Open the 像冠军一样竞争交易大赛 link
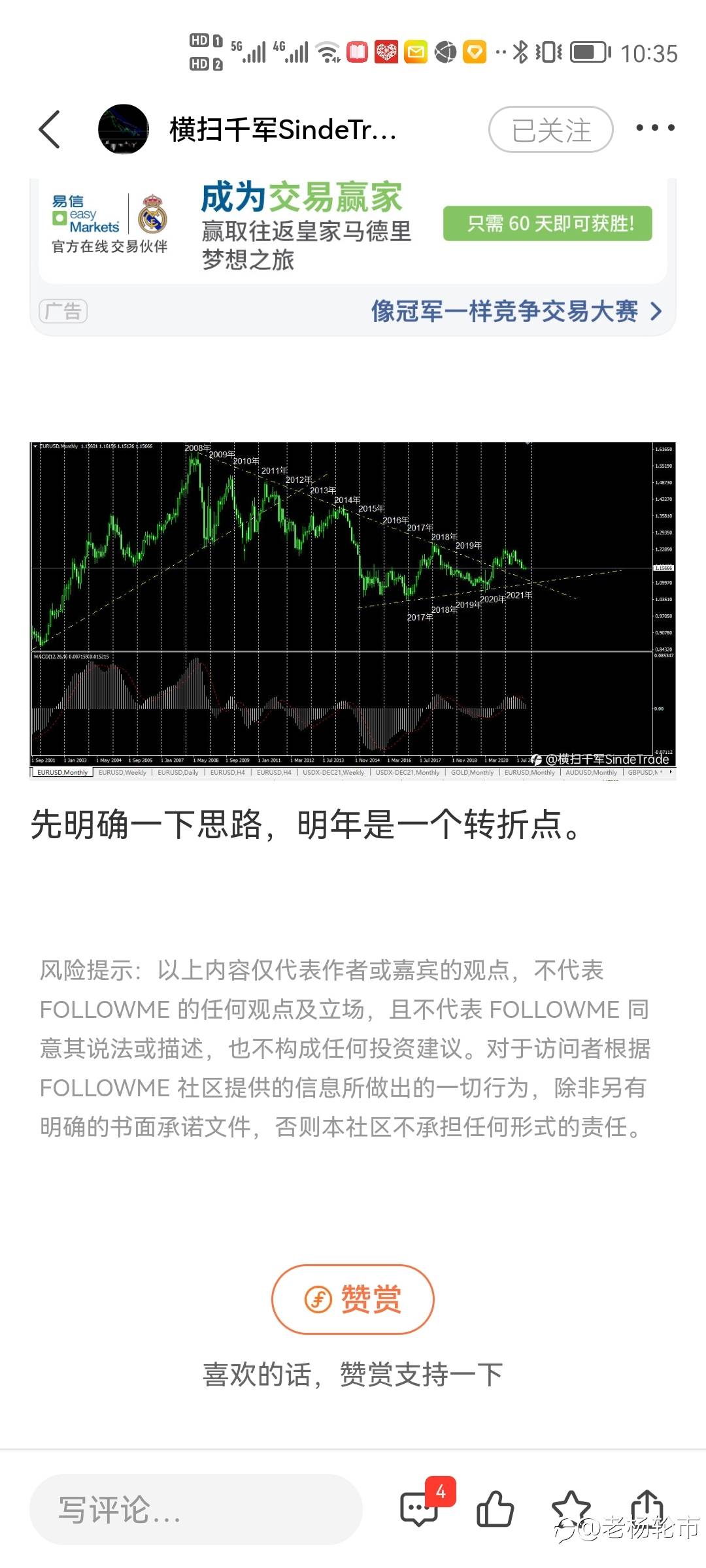 [x=516, y=311]
